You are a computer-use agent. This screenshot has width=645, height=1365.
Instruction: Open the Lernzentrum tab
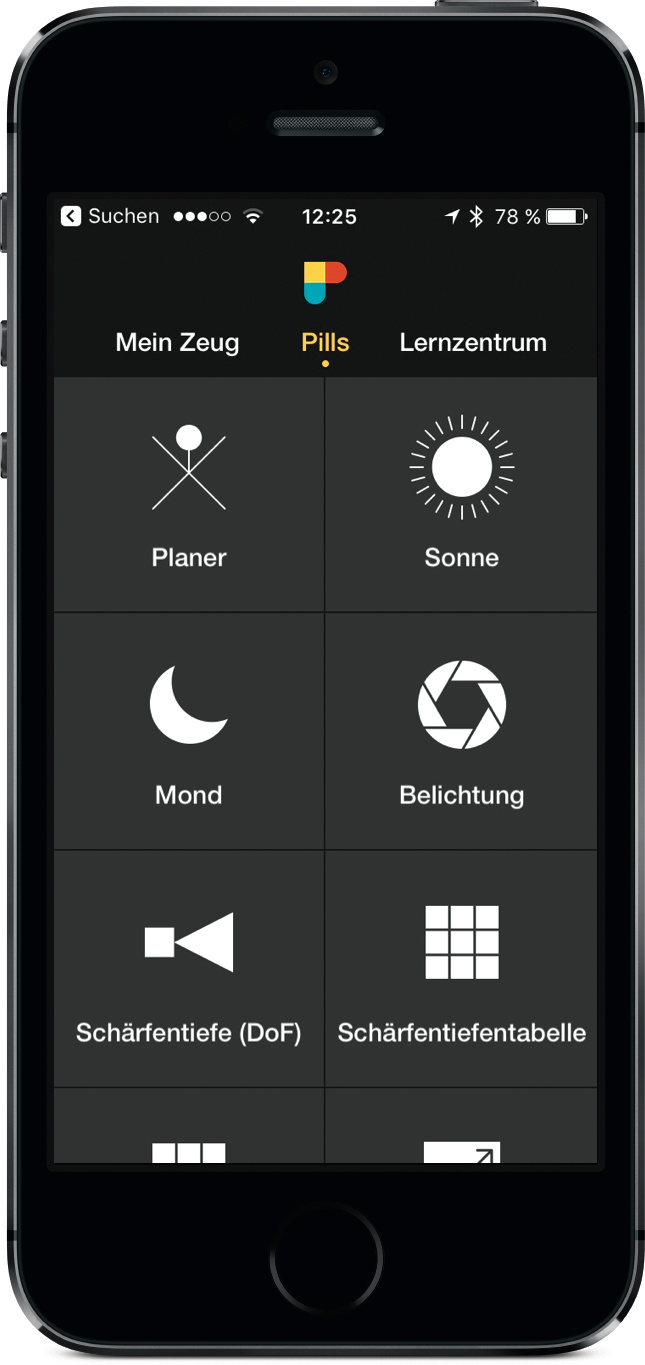473,343
